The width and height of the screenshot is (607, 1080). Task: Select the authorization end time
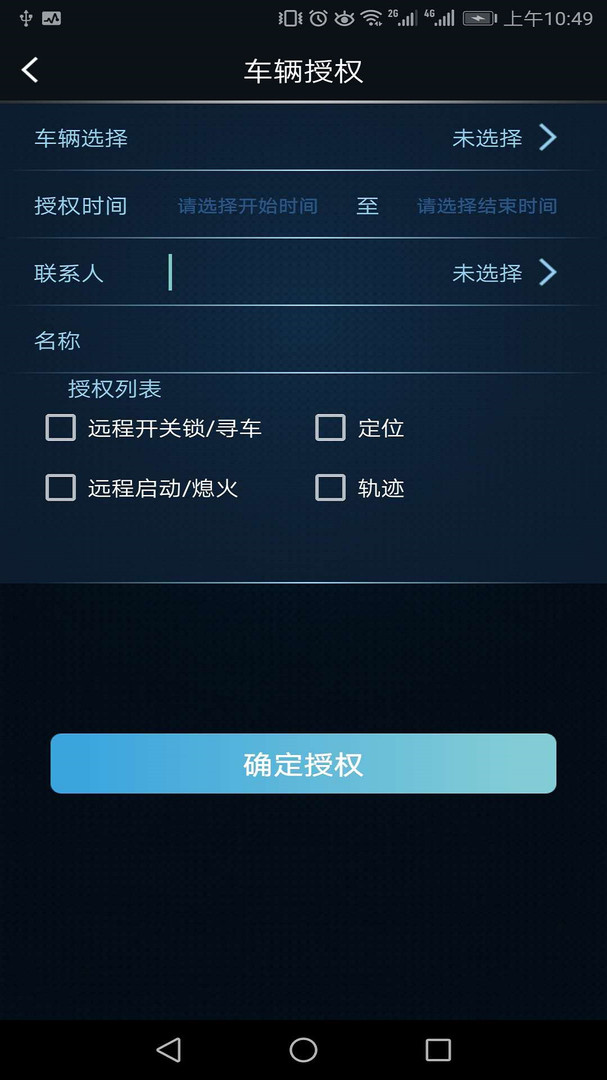(x=486, y=206)
